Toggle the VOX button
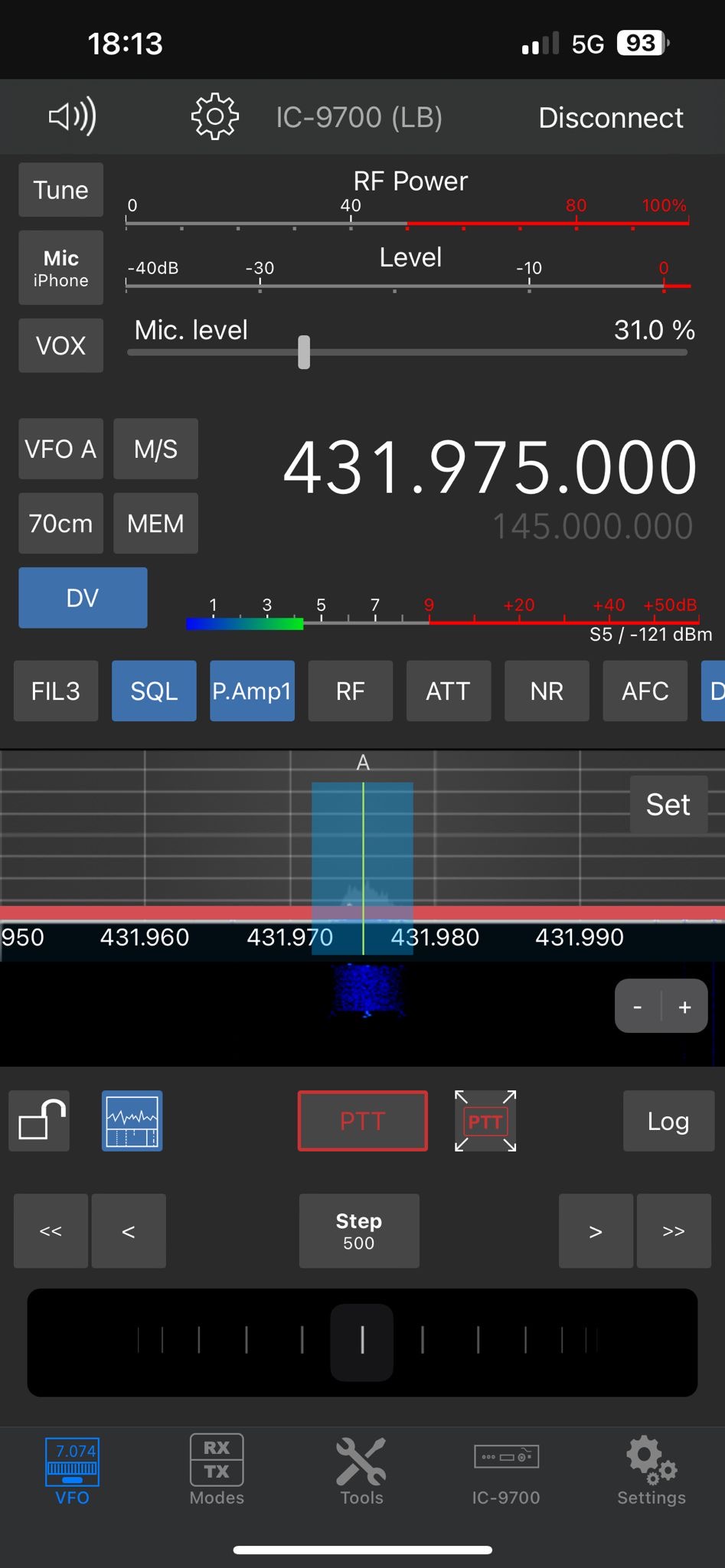 pyautogui.click(x=61, y=345)
